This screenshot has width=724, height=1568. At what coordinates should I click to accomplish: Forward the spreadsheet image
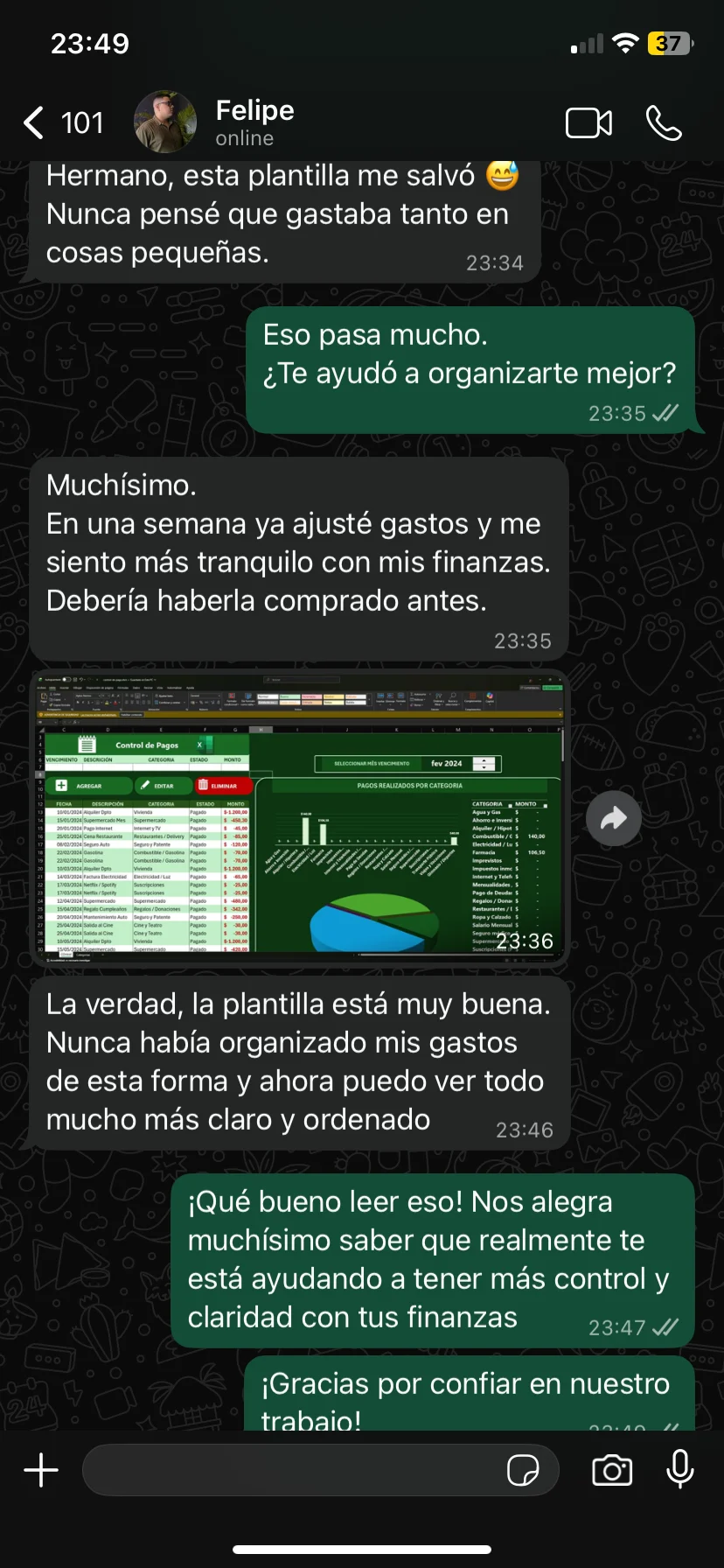click(x=614, y=818)
